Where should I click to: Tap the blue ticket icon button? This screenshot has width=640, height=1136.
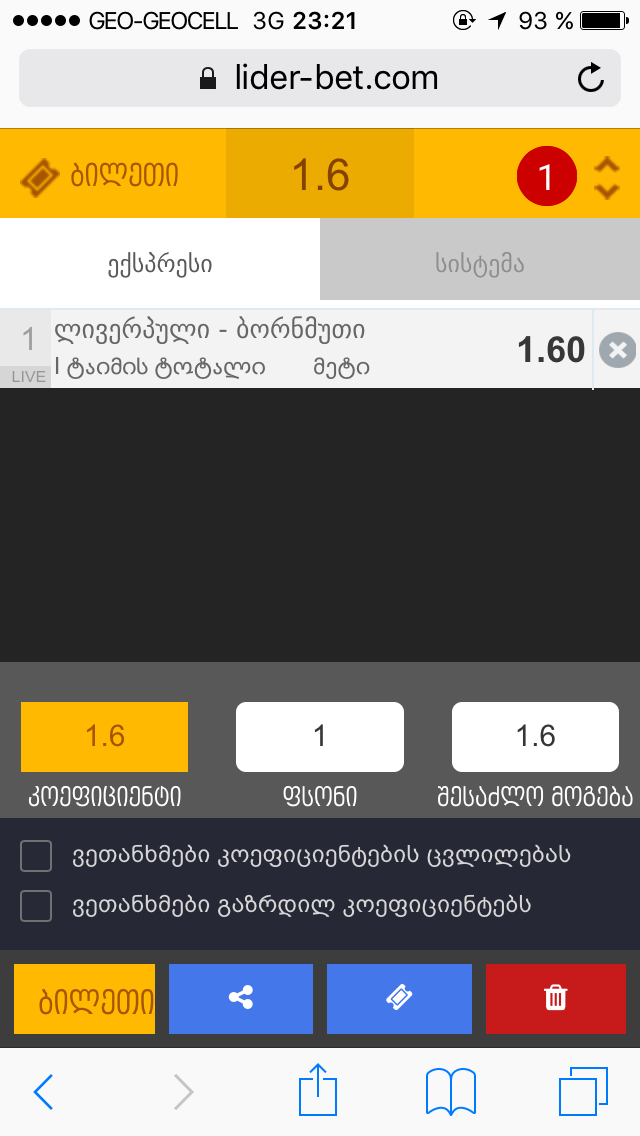tap(399, 998)
